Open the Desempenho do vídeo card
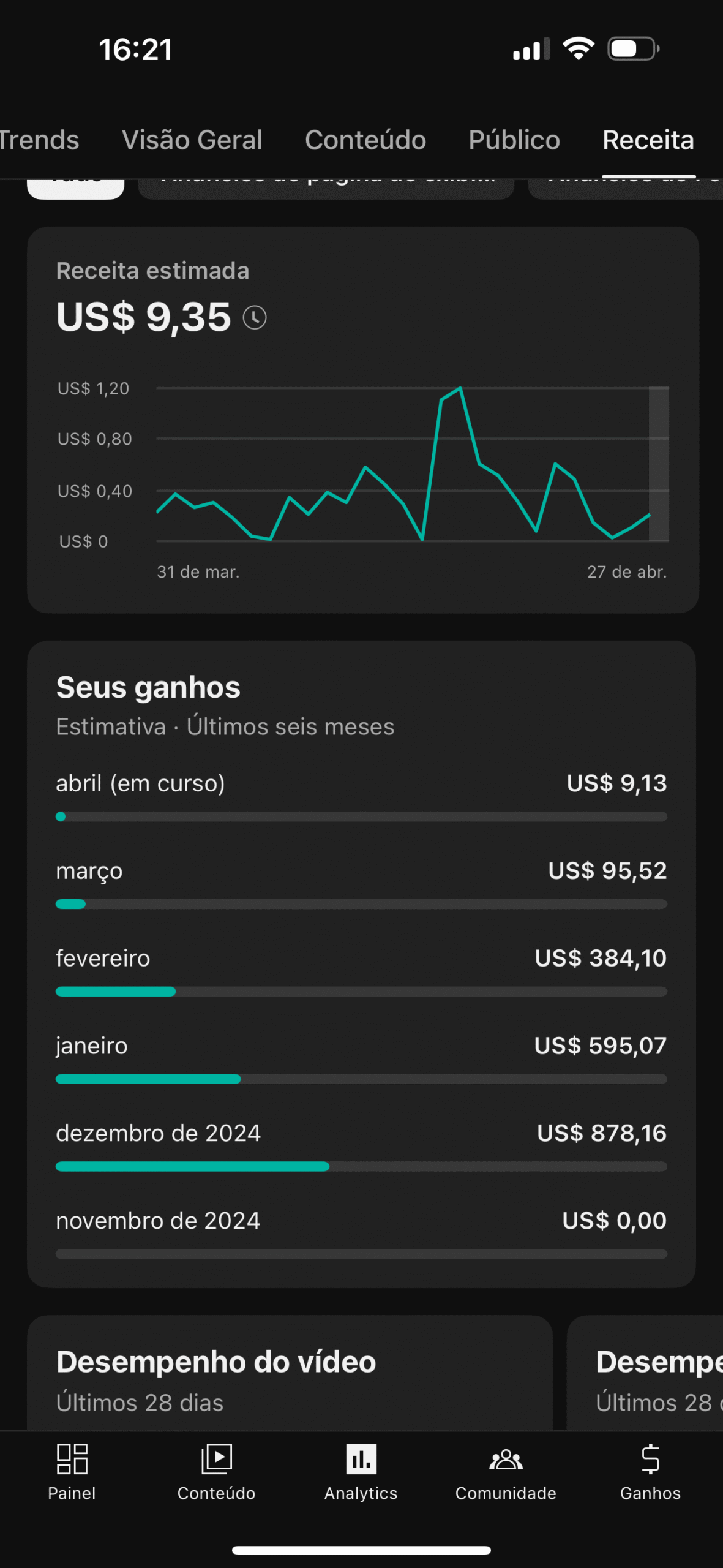 290,1373
